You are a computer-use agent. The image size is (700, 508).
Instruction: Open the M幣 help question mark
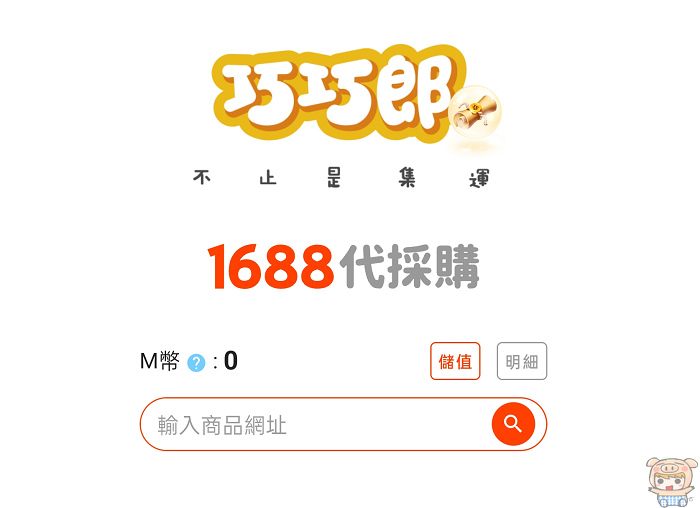click(196, 362)
